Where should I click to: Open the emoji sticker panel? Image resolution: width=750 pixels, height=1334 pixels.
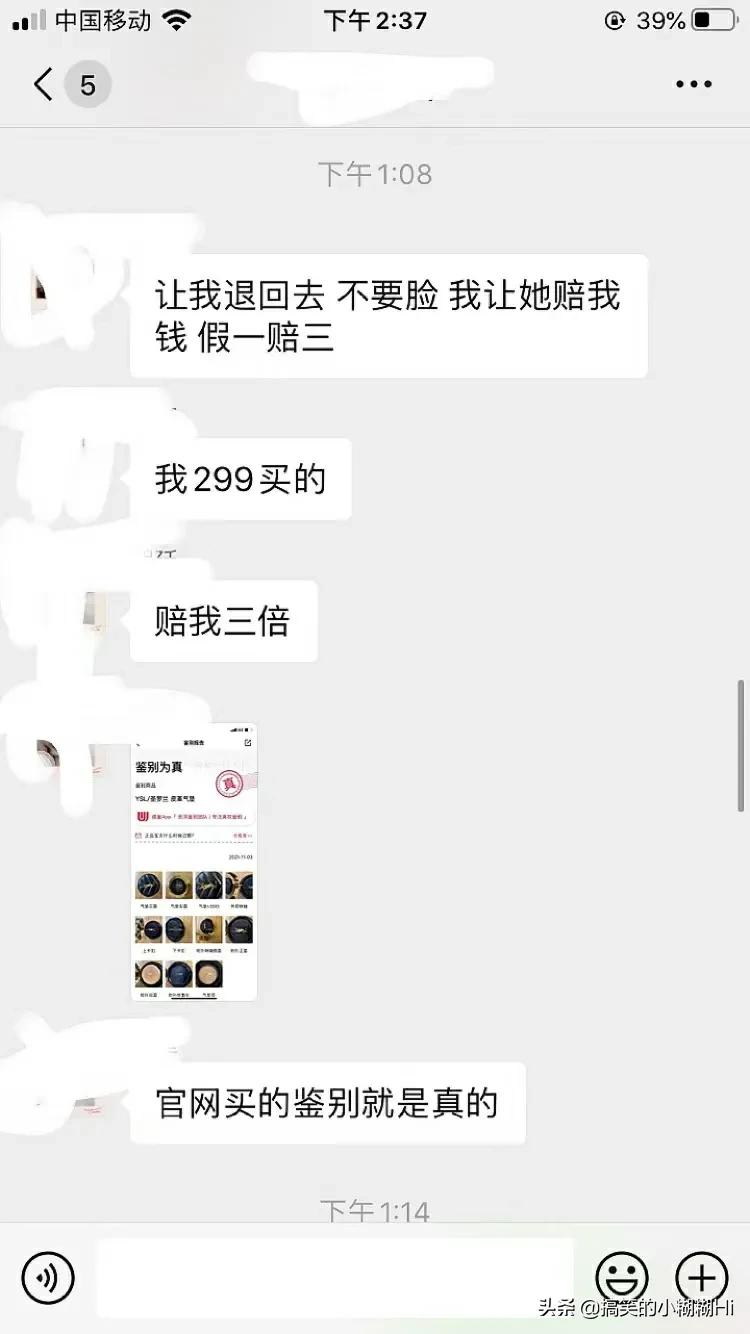click(621, 1277)
